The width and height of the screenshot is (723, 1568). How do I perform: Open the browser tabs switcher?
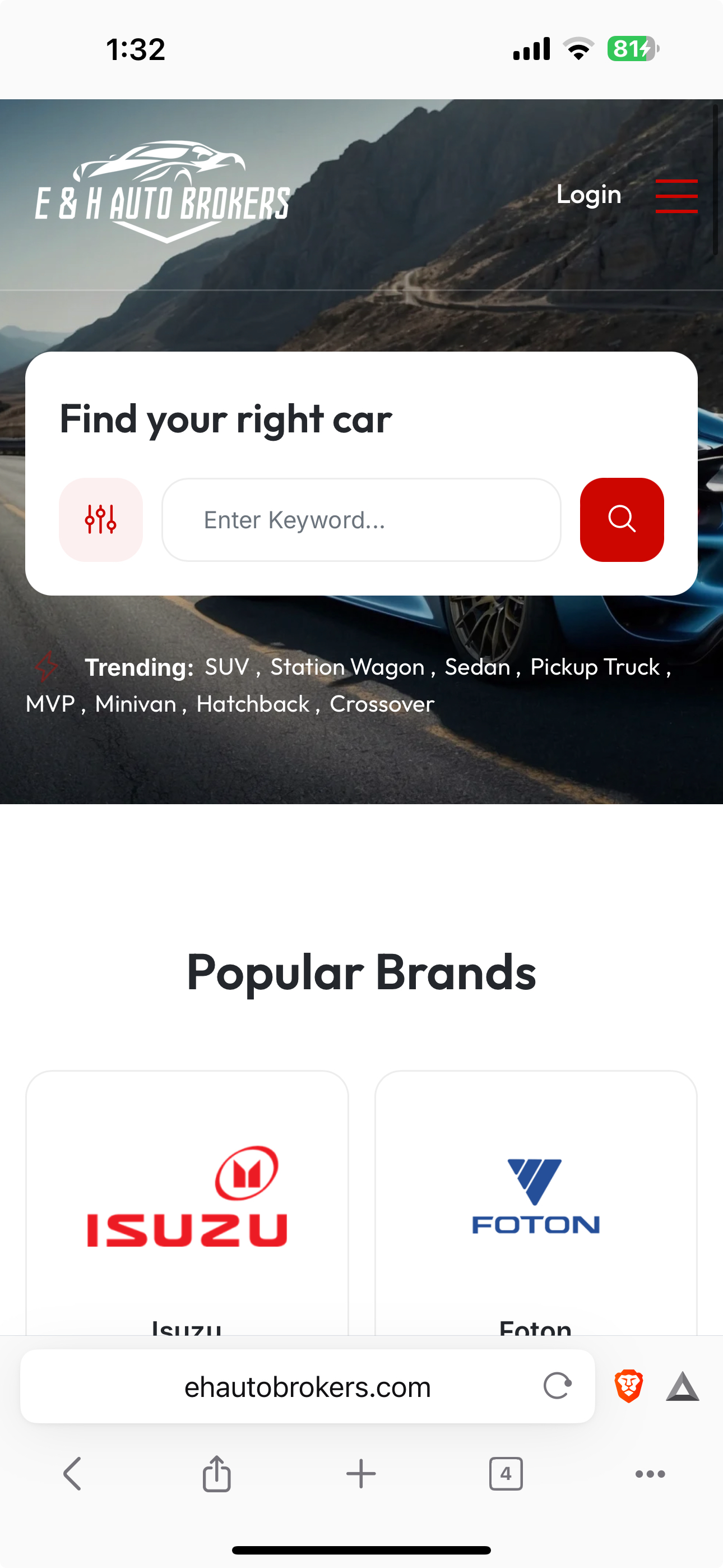click(506, 1474)
